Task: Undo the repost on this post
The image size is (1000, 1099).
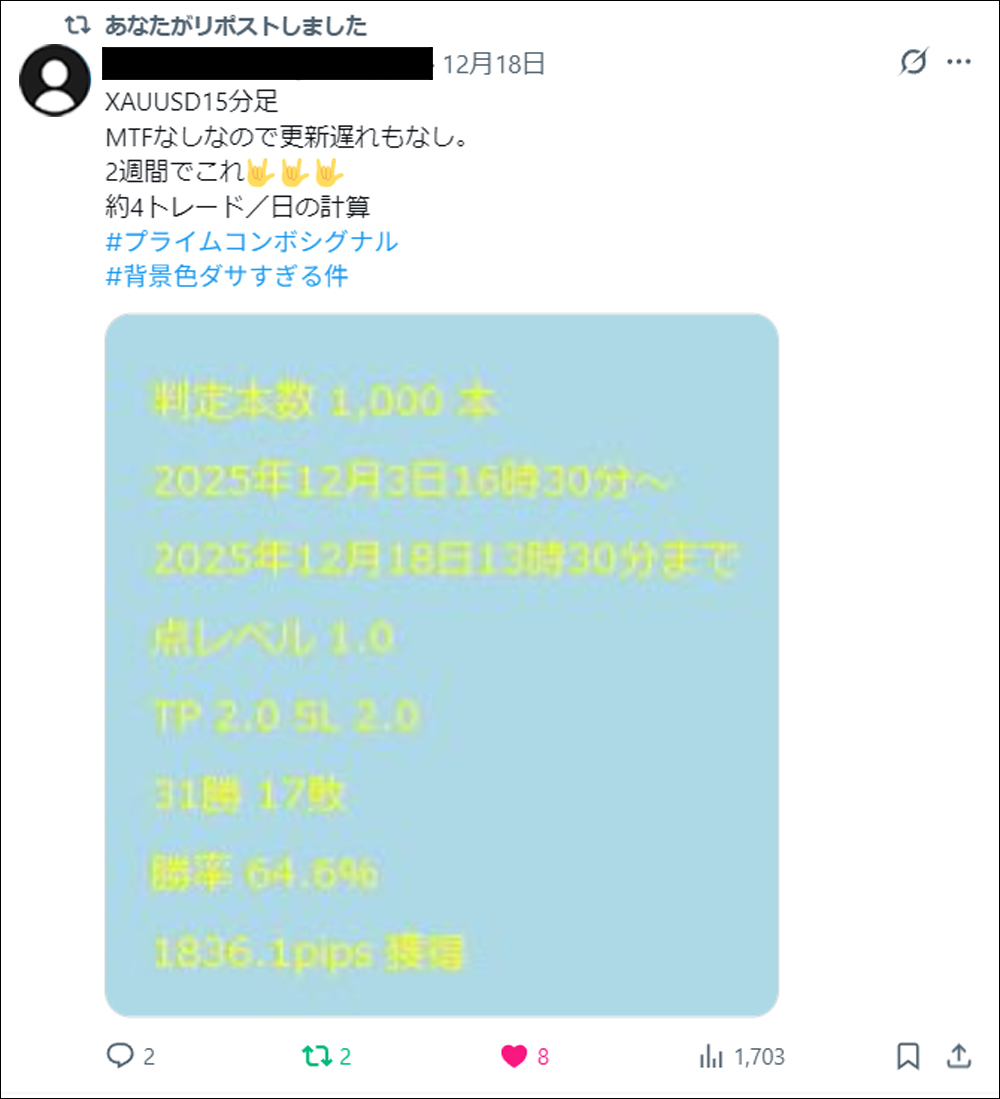Action: 316,1056
